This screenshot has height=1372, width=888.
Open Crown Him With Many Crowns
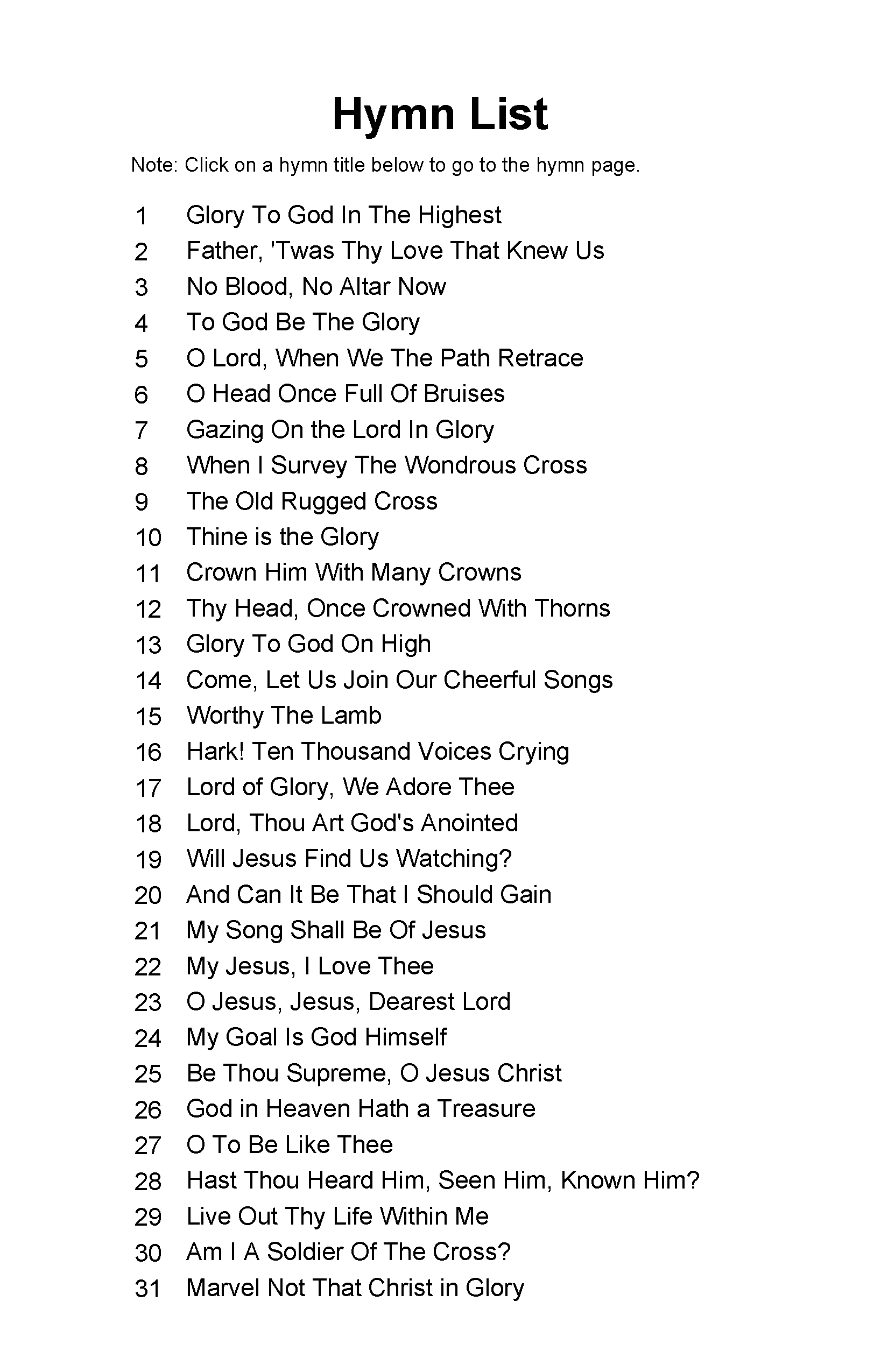pyautogui.click(x=354, y=573)
